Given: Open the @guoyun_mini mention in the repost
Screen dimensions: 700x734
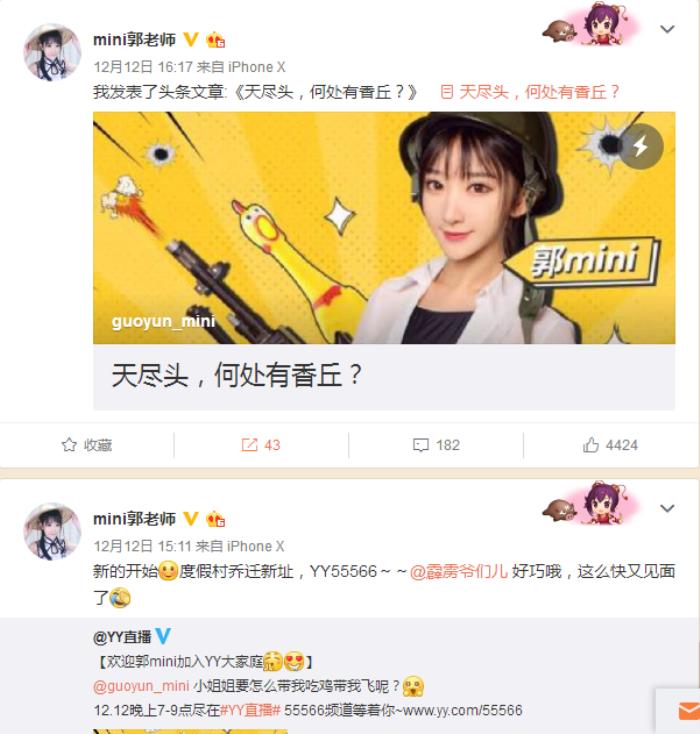Looking at the screenshot, I should point(141,686).
